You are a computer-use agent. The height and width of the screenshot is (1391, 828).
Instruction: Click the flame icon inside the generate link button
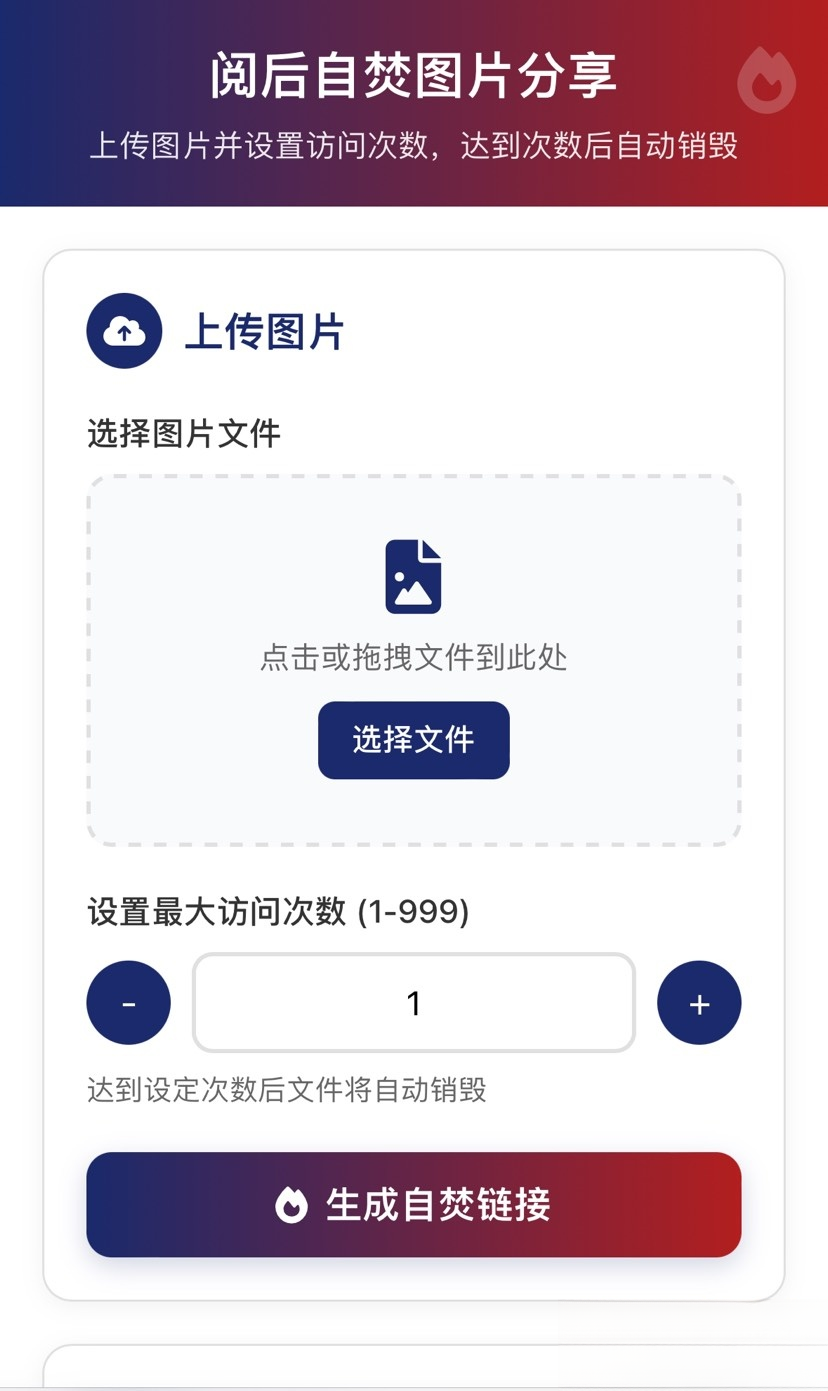[x=291, y=1205]
